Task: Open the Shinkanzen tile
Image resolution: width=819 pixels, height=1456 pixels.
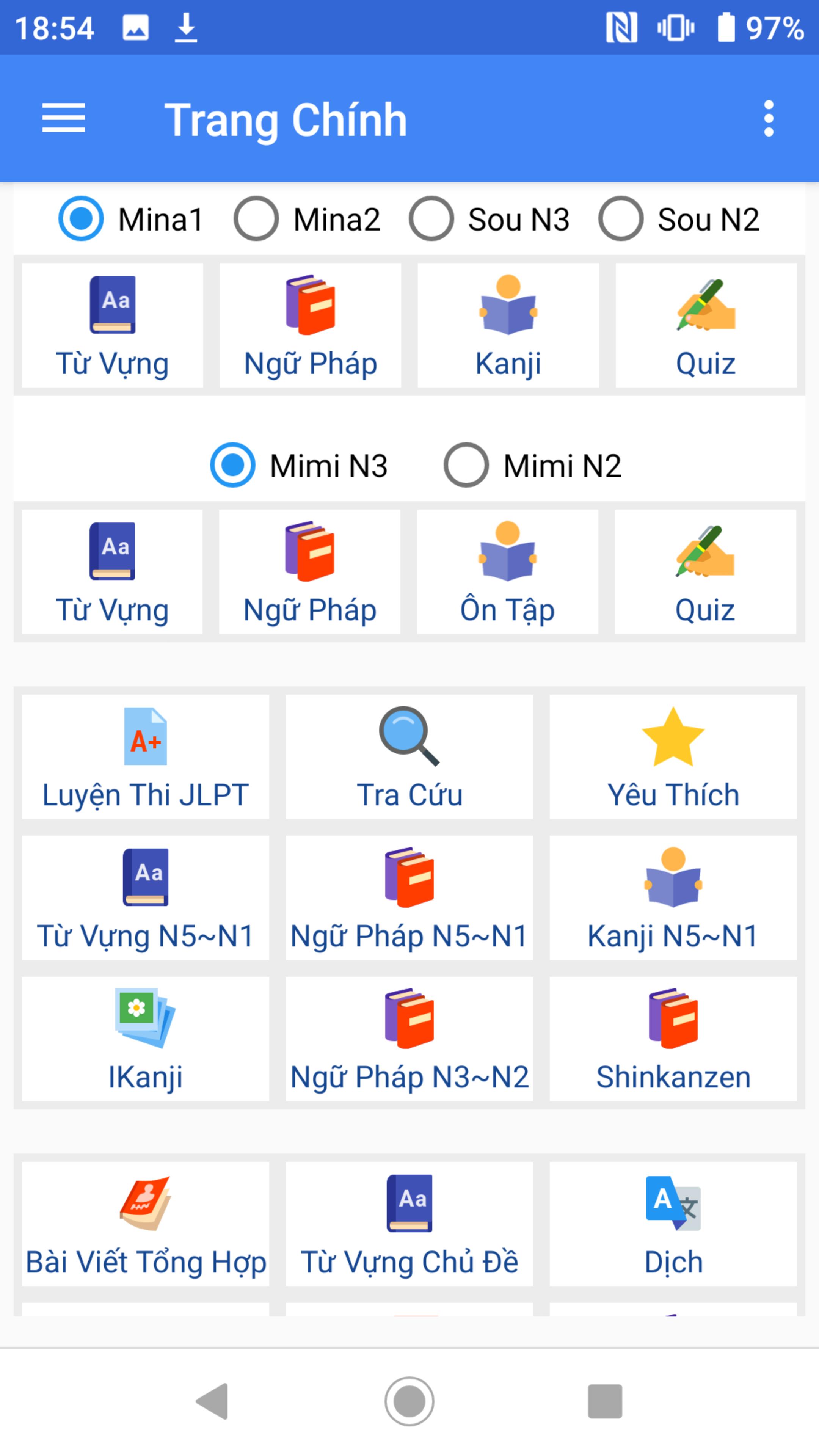Action: [x=673, y=1039]
